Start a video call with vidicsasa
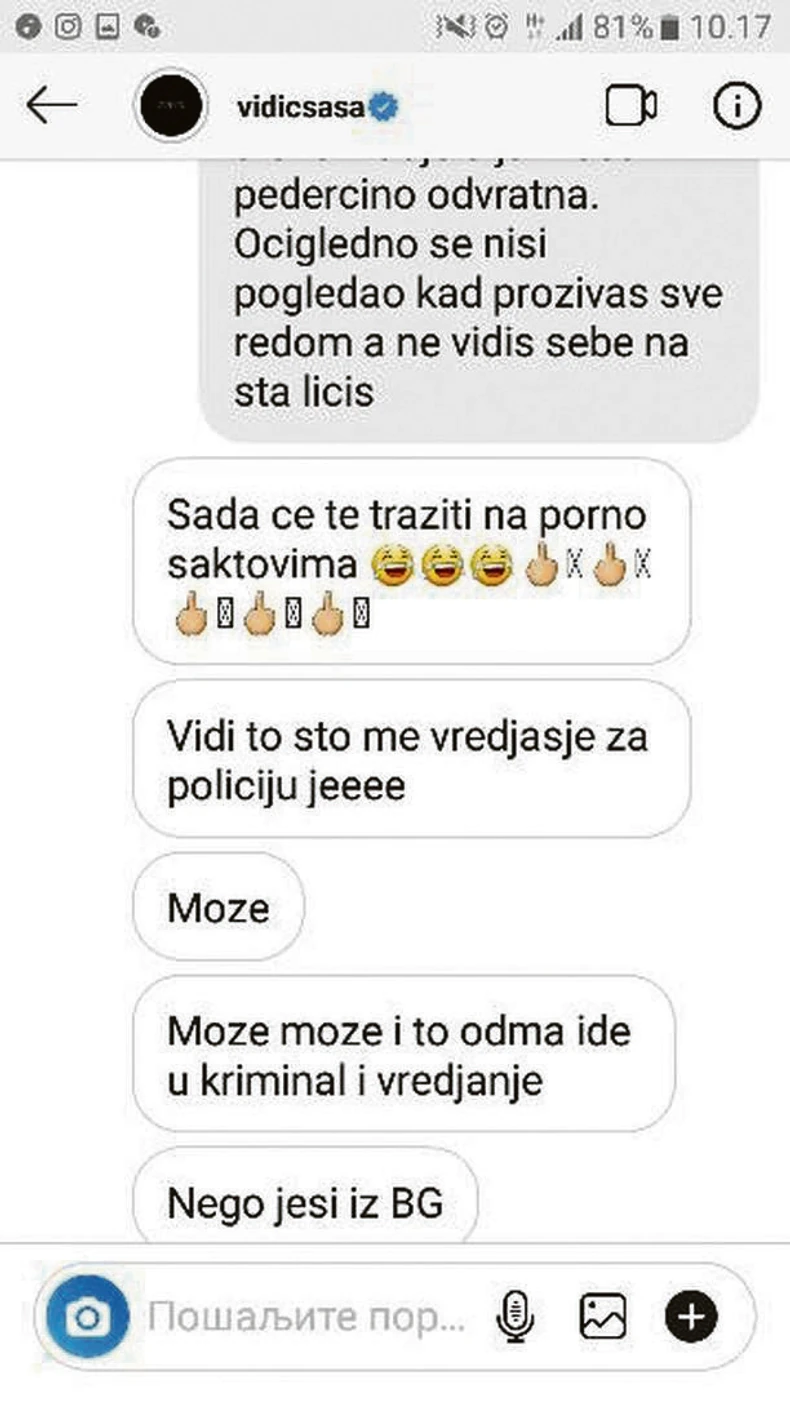 point(631,106)
